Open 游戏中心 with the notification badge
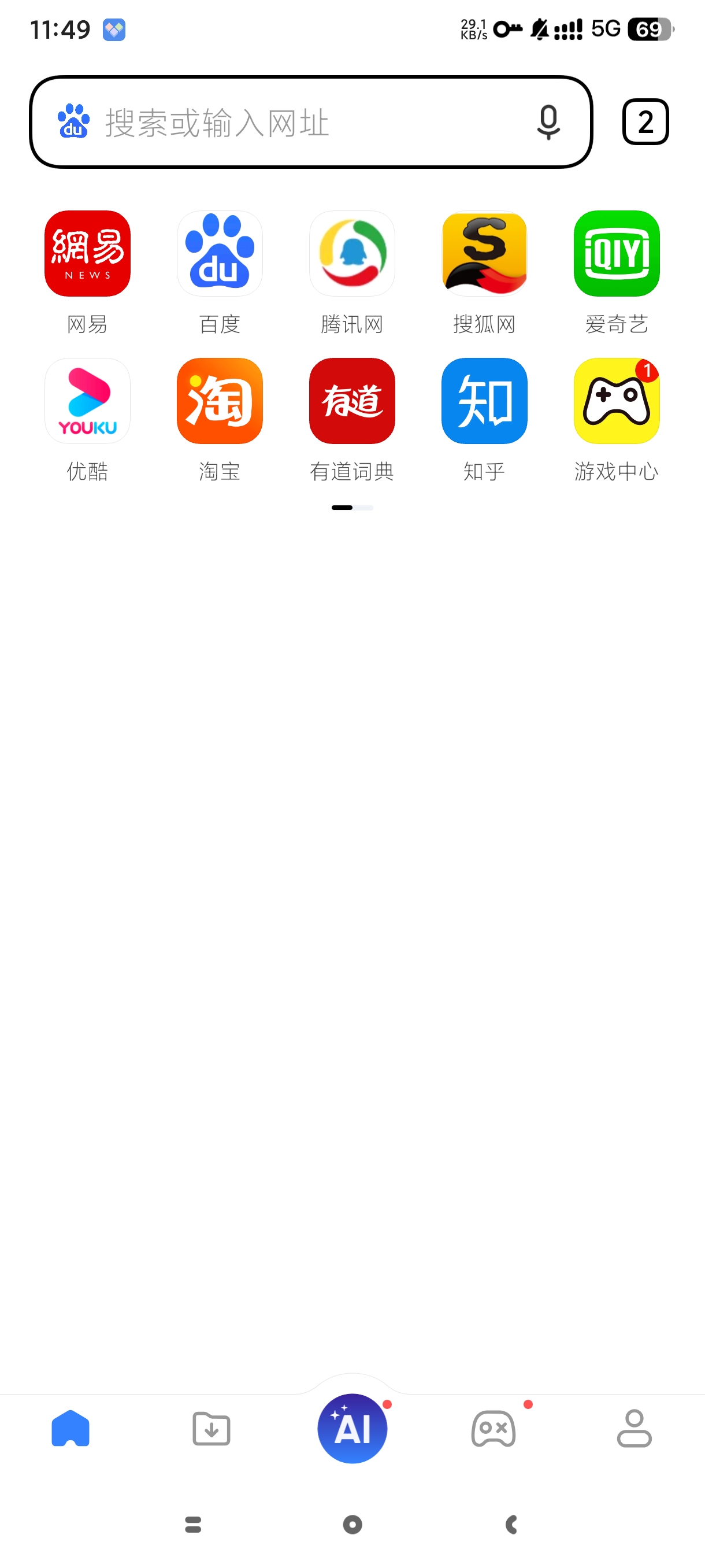 point(616,401)
